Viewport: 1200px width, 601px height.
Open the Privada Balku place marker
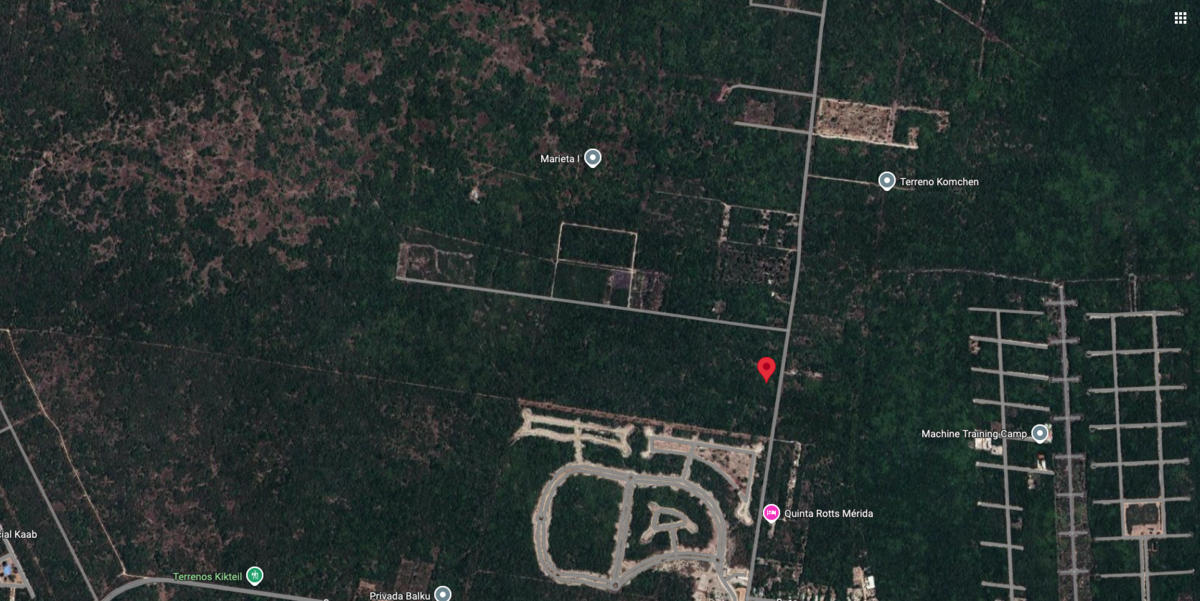[x=443, y=594]
